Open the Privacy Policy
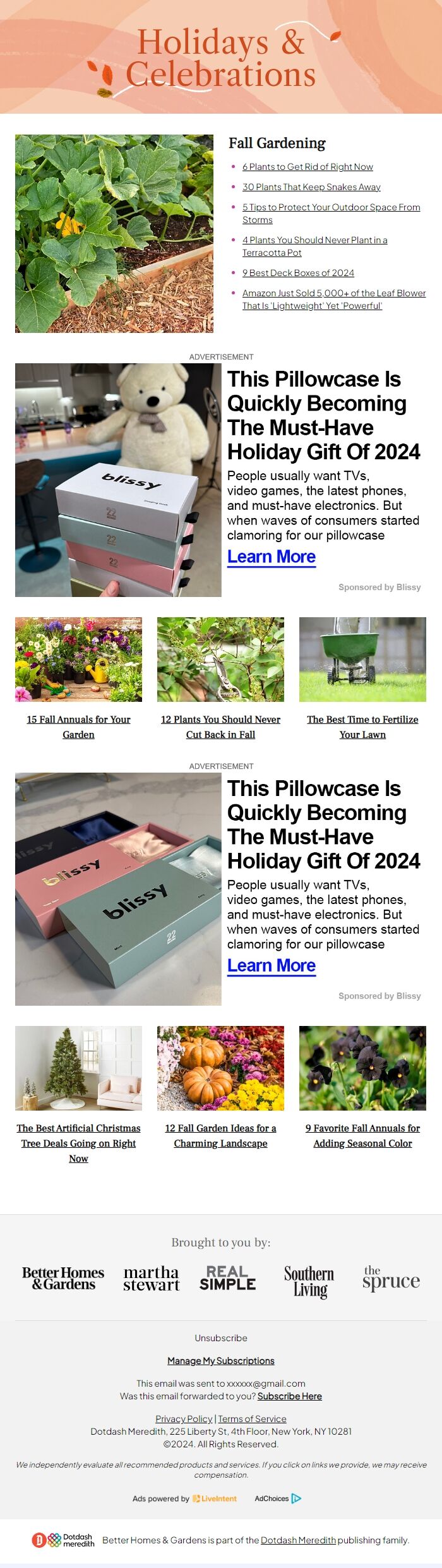This screenshot has height=1568, width=442. click(x=184, y=1419)
